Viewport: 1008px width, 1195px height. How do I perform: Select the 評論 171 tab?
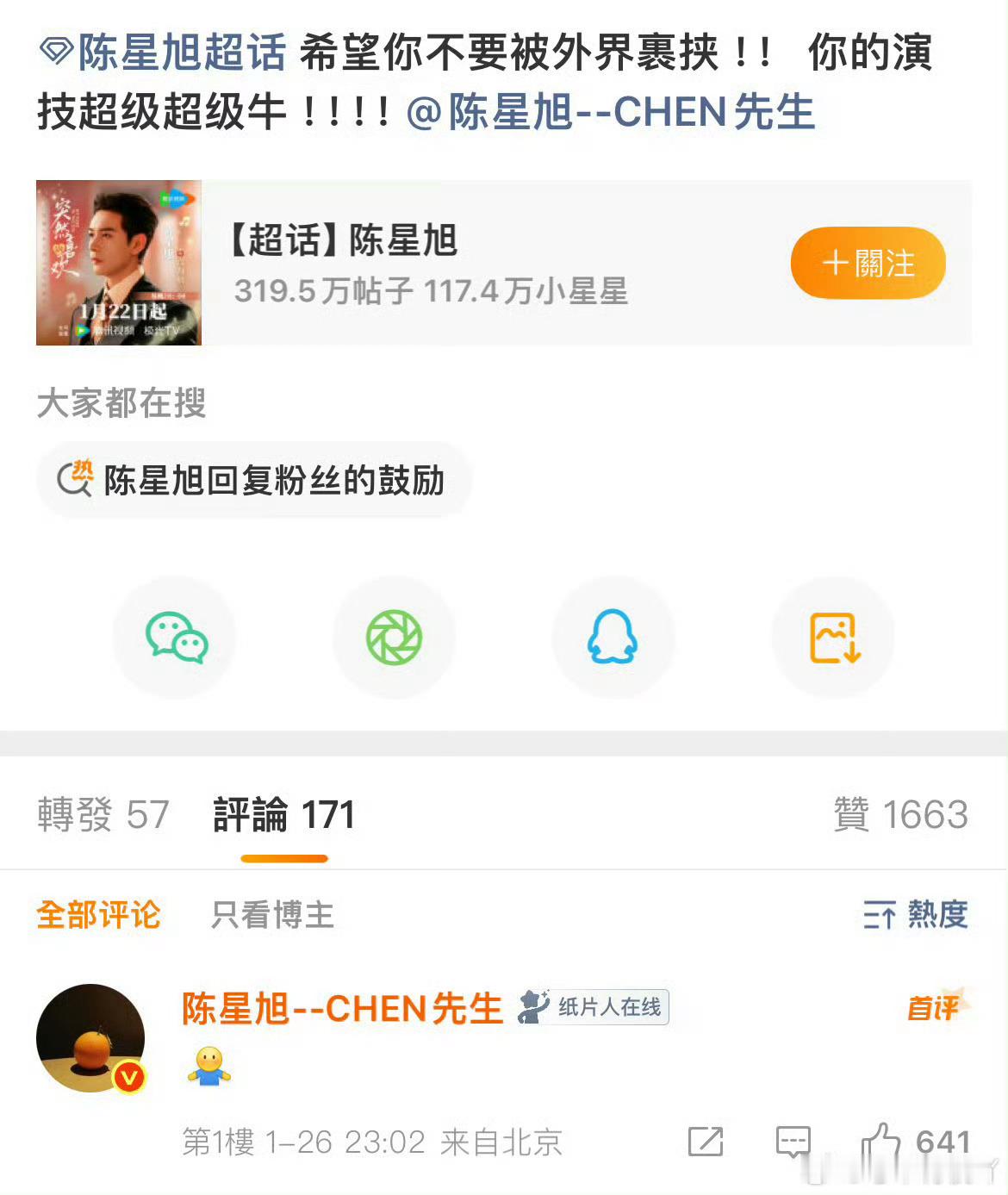[x=284, y=814]
